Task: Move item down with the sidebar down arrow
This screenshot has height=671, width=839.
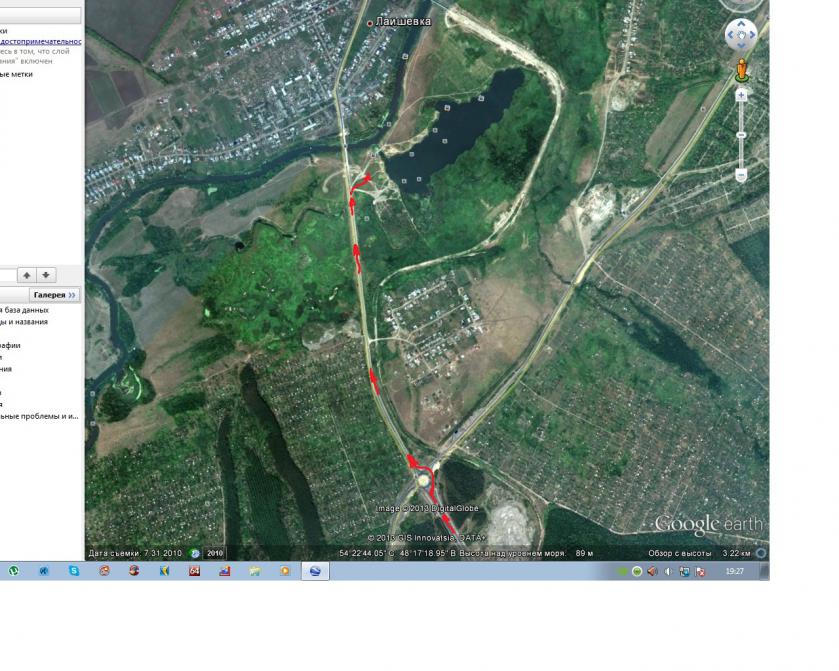Action: click(x=46, y=275)
